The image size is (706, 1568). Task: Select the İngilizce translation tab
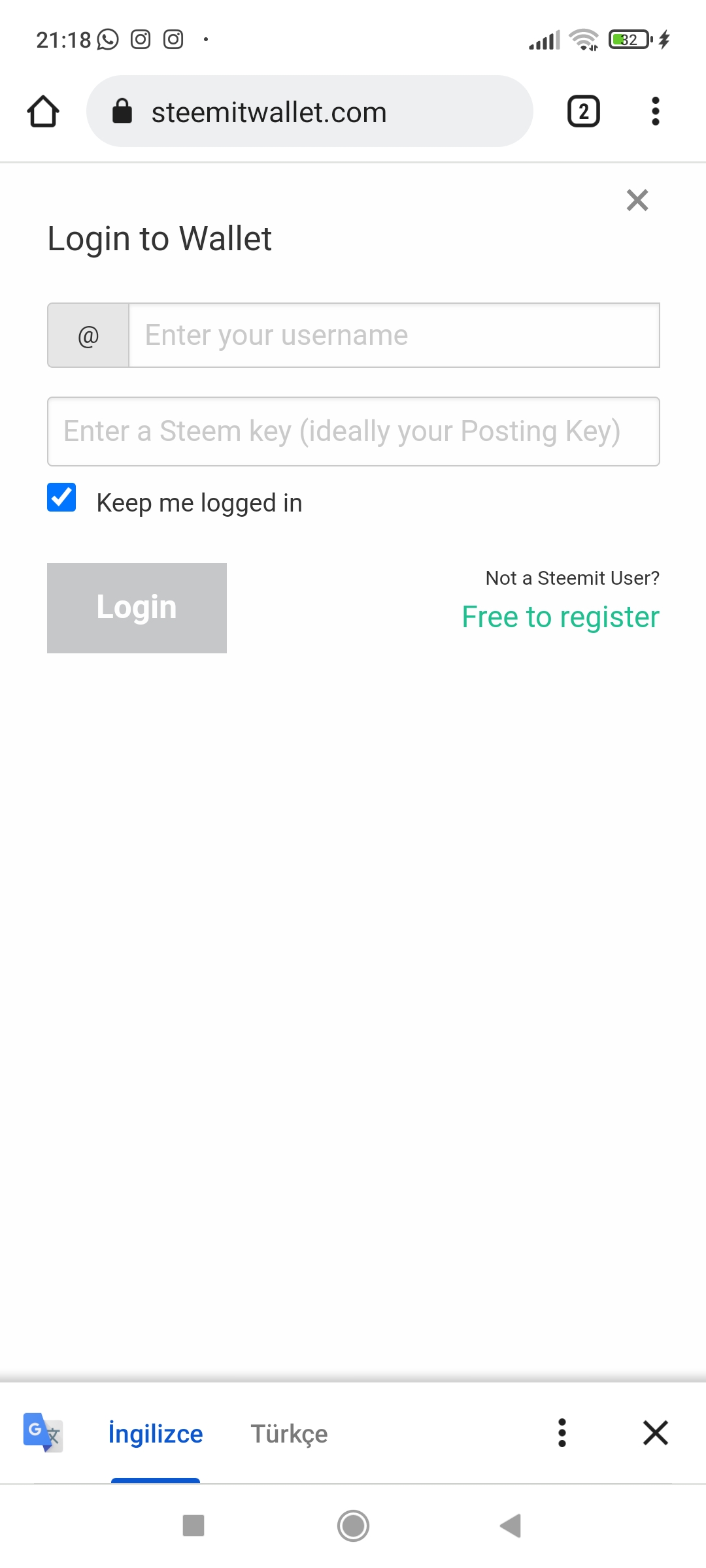[156, 1433]
